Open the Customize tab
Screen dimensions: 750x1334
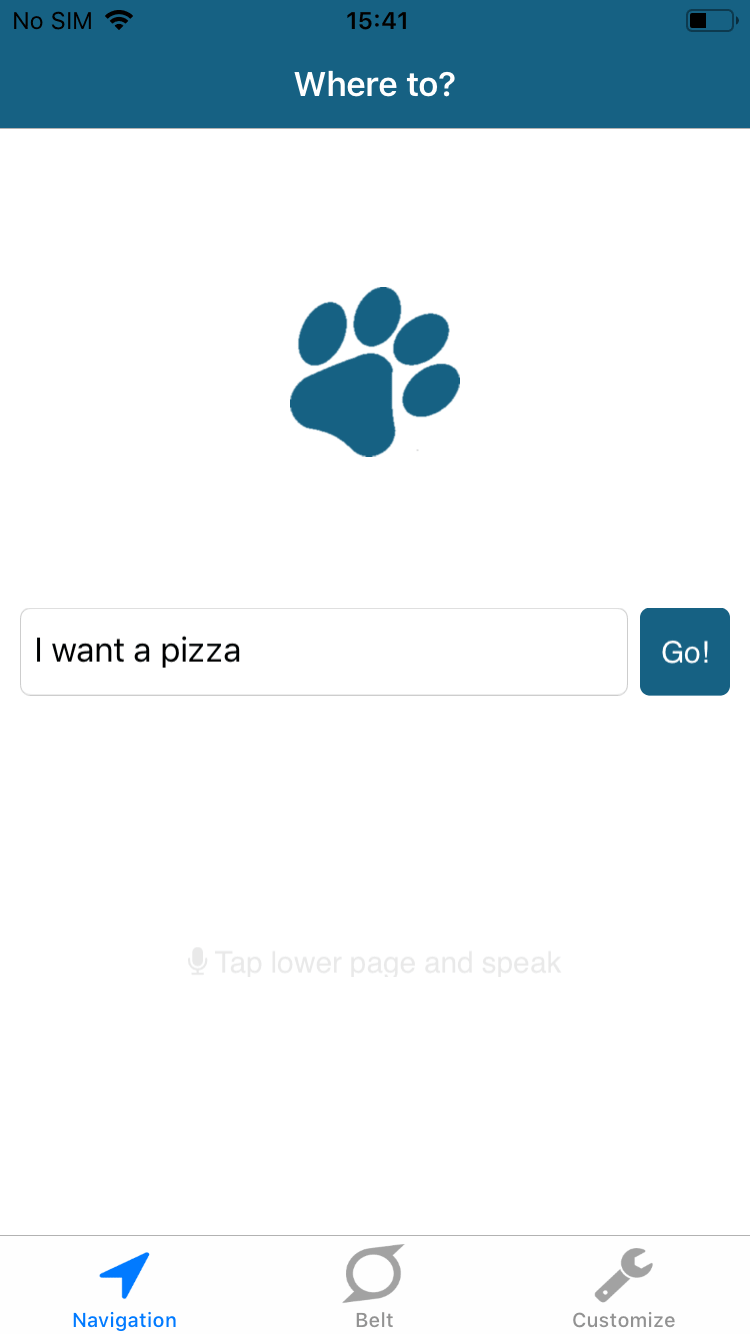coord(624,1286)
